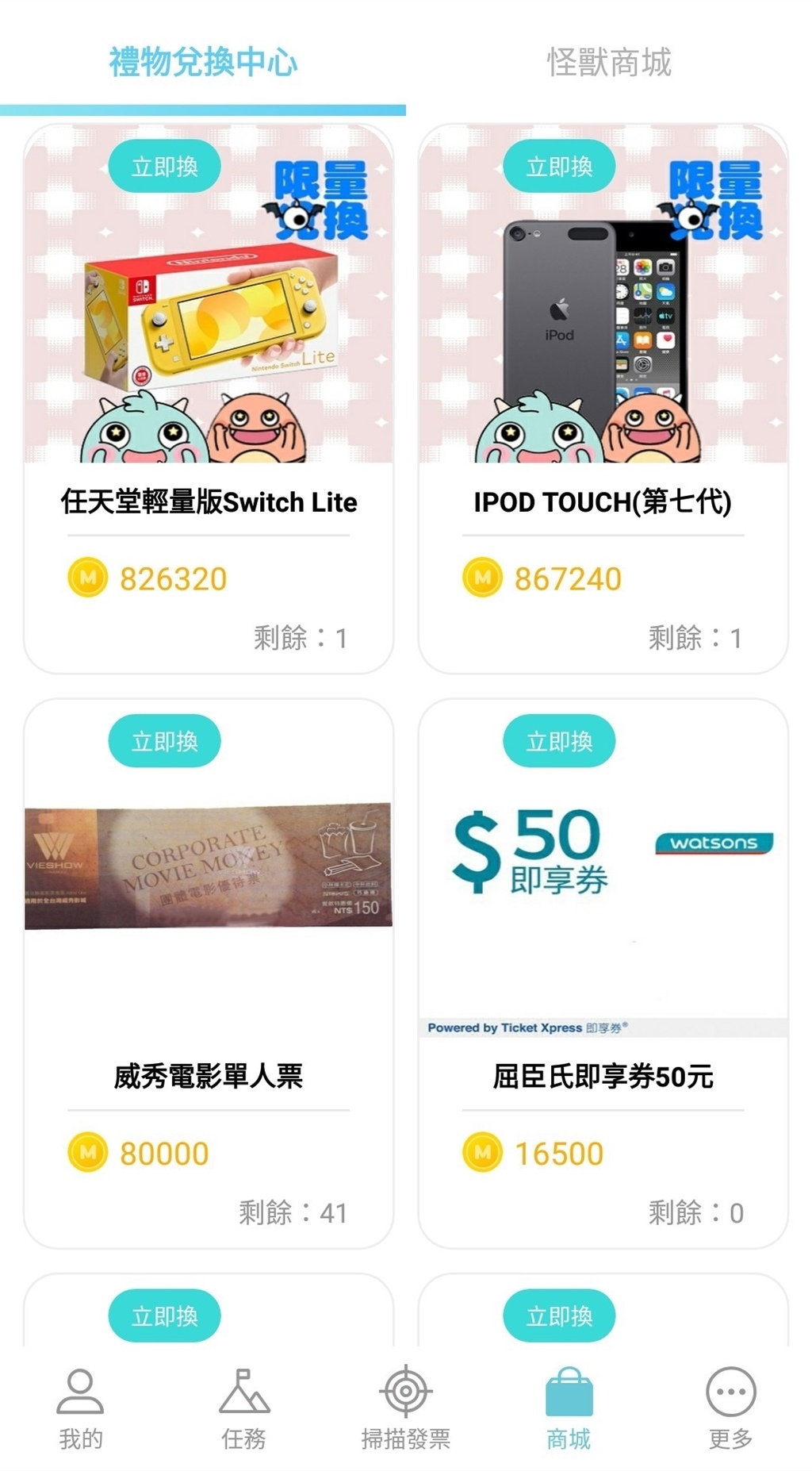Image resolution: width=812 pixels, height=1471 pixels.
Task: Open 掃描發票 scanner
Action: [x=405, y=1408]
